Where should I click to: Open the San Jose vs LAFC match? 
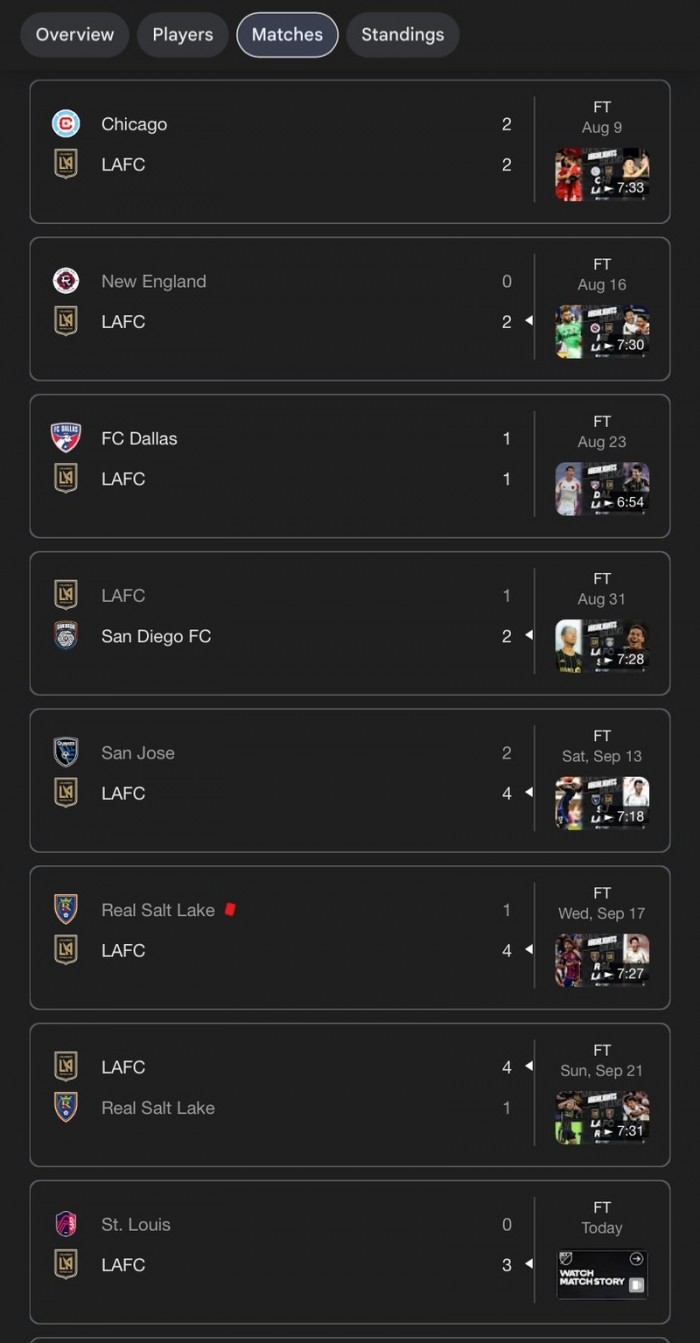(280, 773)
